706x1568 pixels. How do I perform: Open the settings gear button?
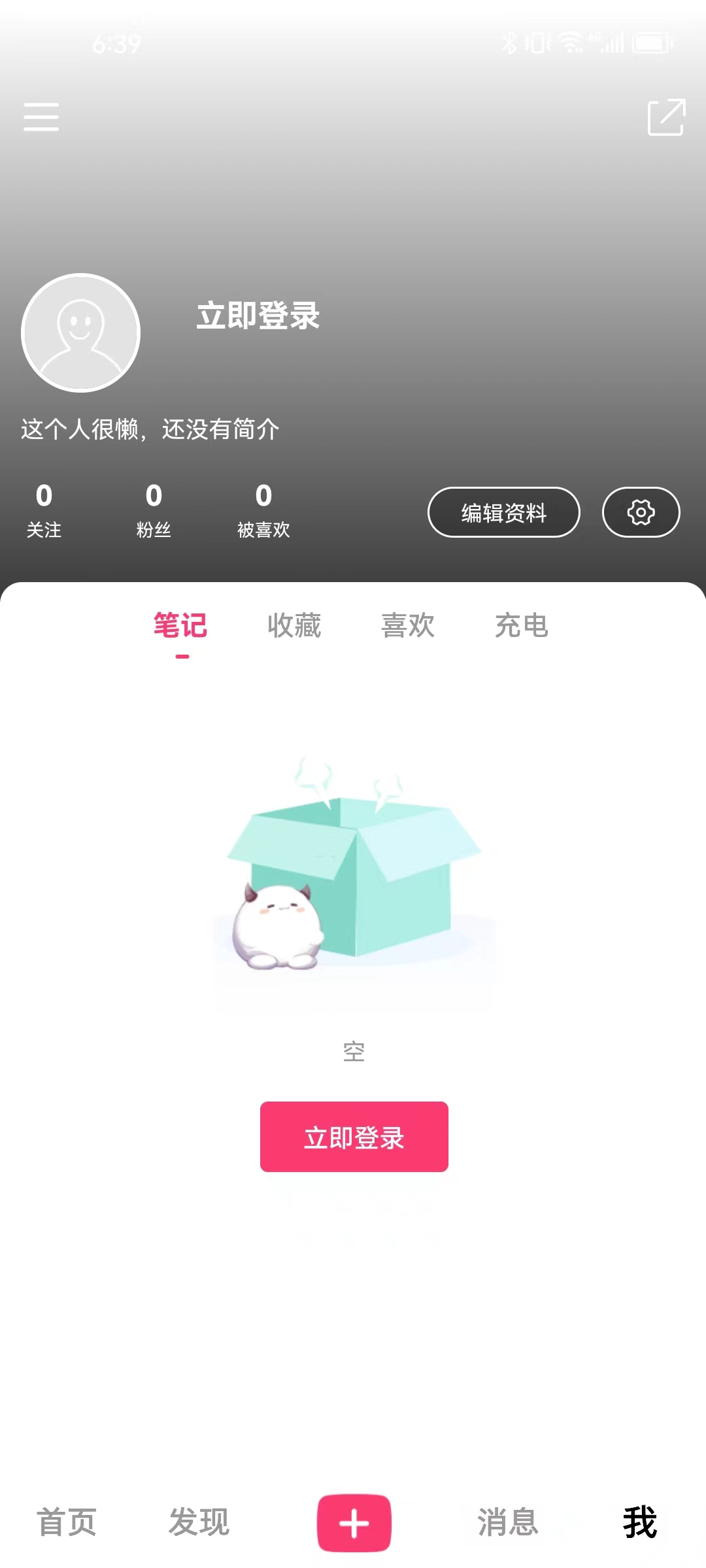[641, 513]
